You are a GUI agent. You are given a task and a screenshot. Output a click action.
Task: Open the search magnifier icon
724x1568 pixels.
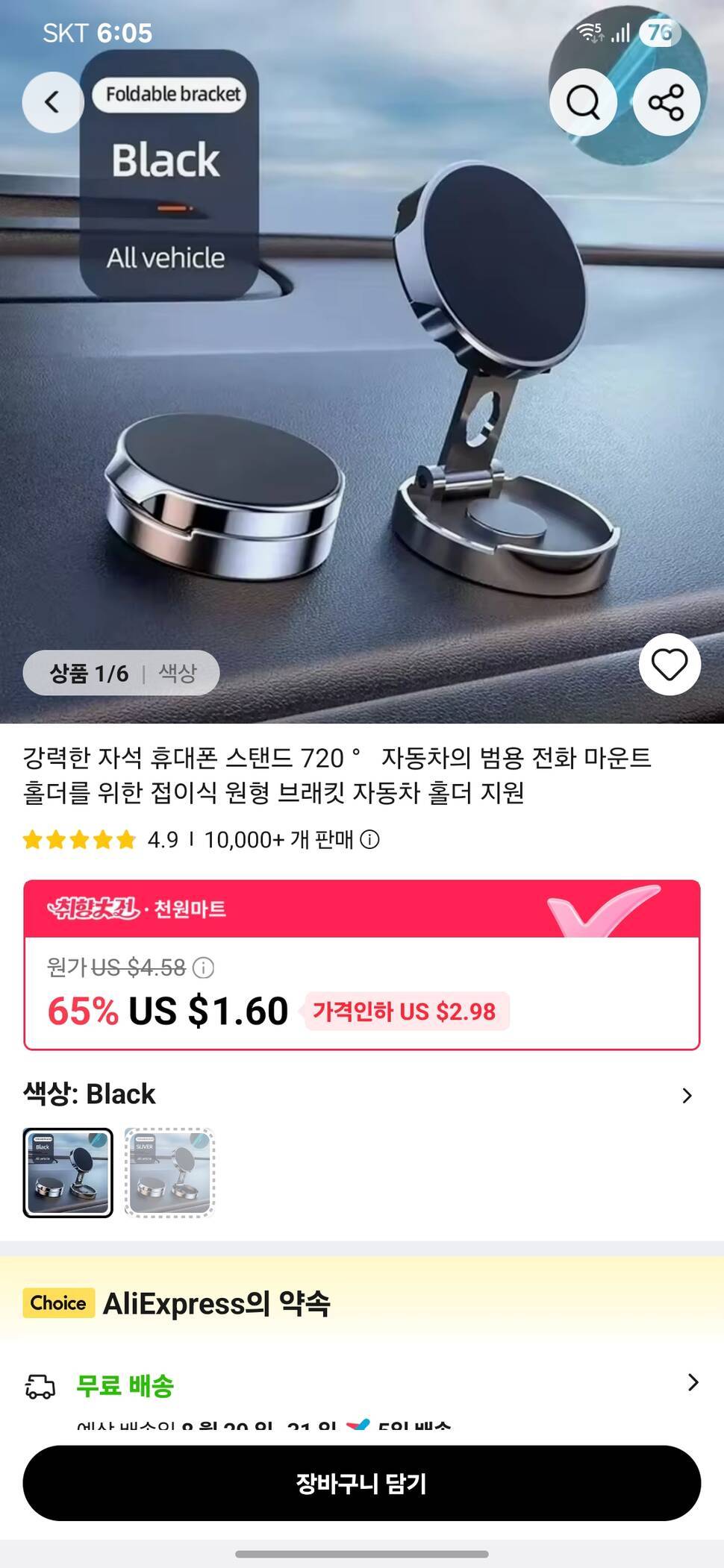(x=583, y=102)
